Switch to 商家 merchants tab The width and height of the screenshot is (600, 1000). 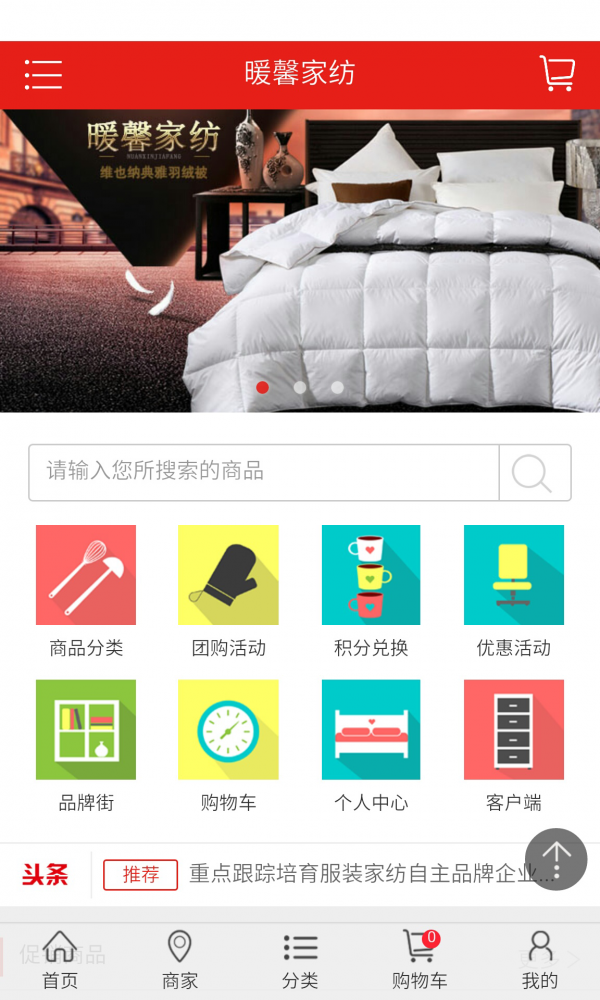click(180, 961)
